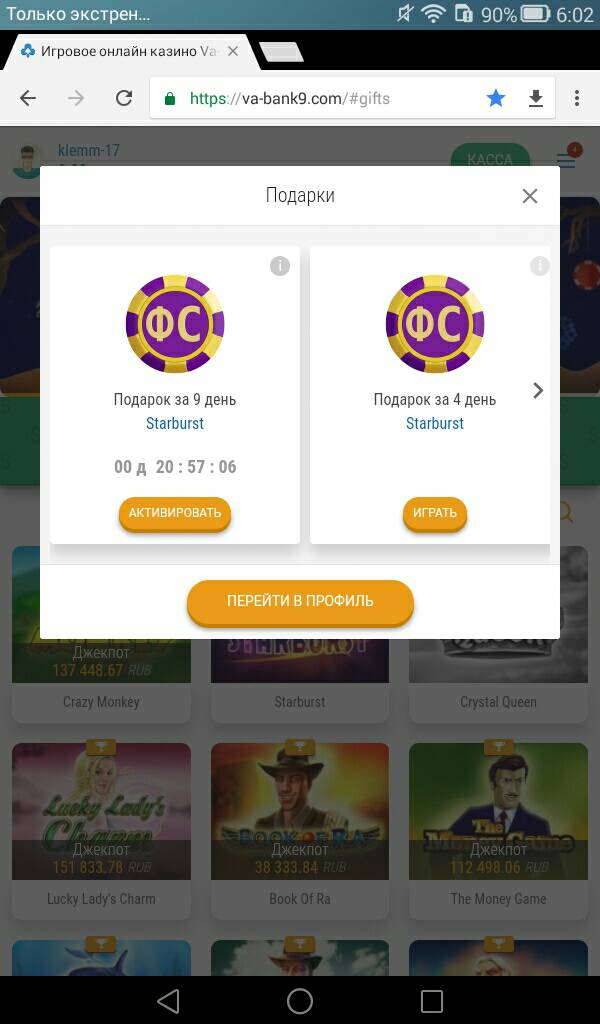
Task: Bookmark this page with the star
Action: pyautogui.click(x=496, y=98)
